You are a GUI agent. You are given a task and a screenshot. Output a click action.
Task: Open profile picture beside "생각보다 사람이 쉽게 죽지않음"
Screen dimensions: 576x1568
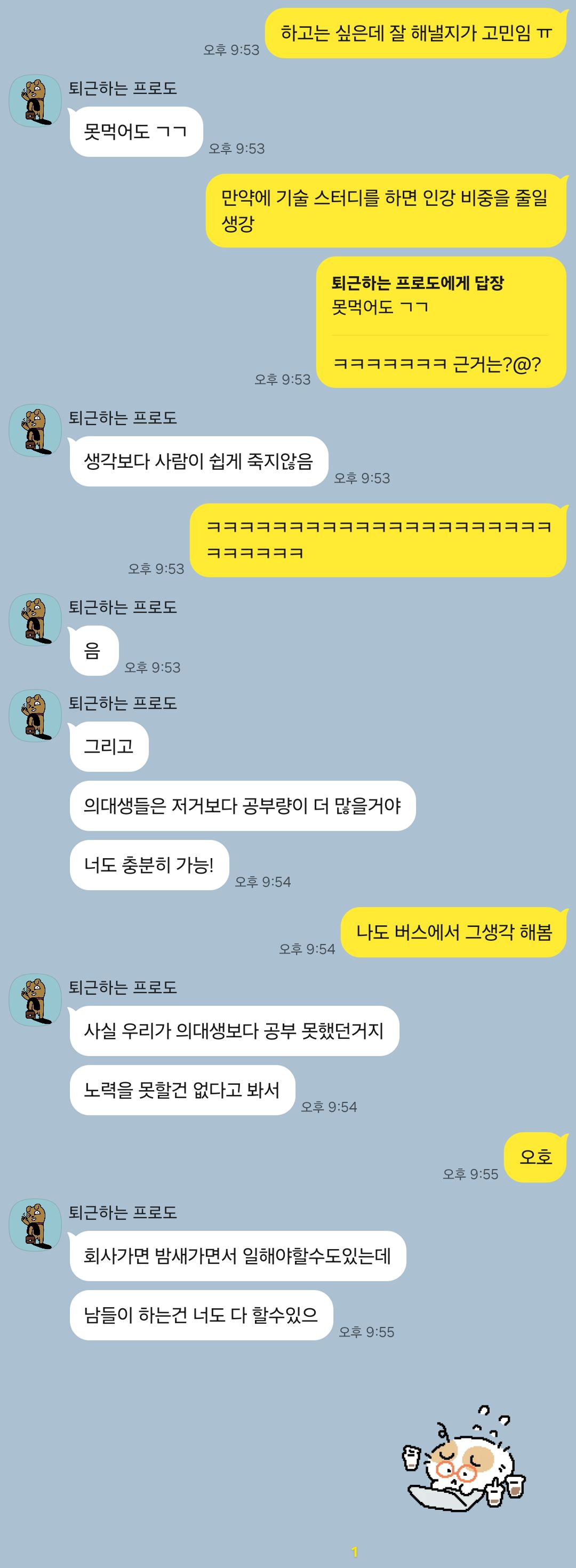[x=35, y=430]
